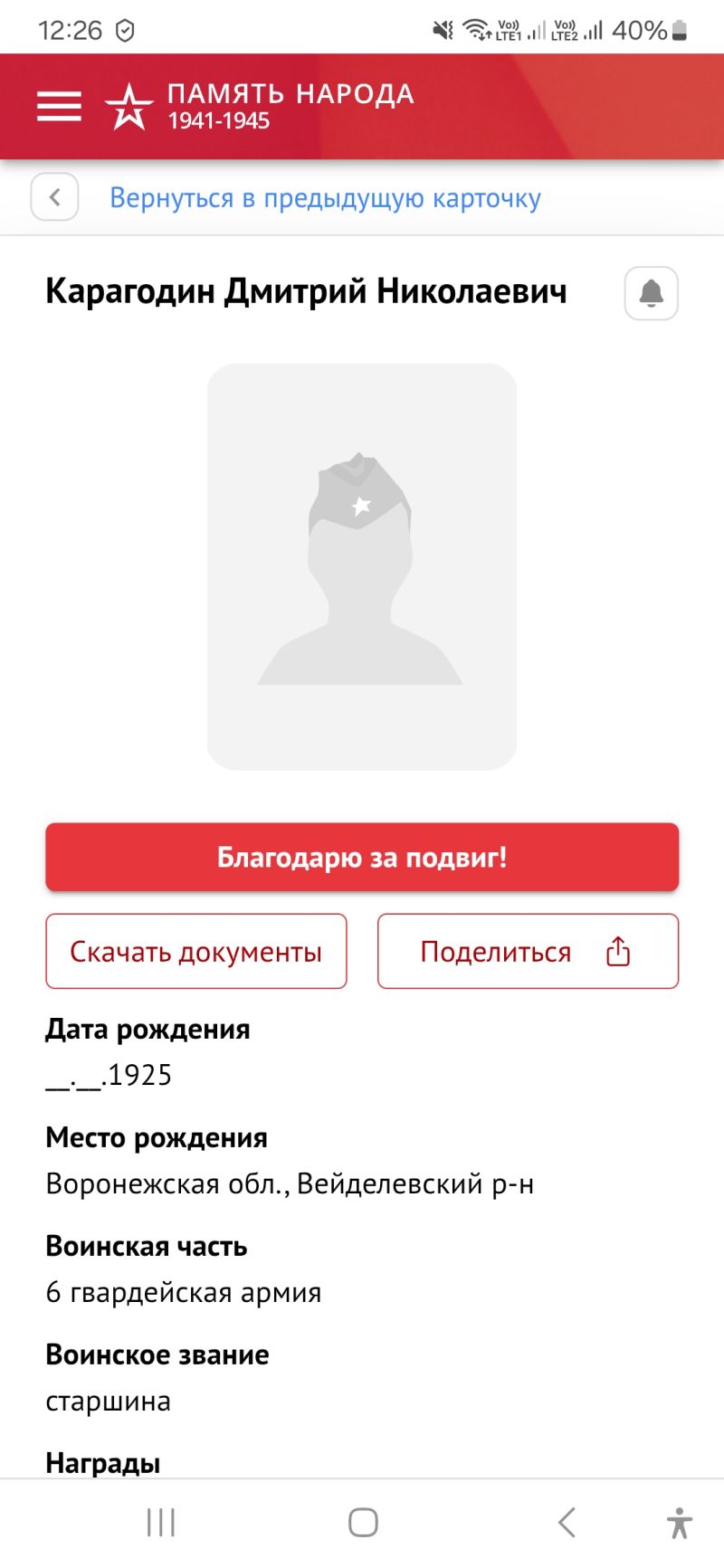724x1568 pixels.
Task: Open the accessibility figure icon
Action: pos(679,1523)
